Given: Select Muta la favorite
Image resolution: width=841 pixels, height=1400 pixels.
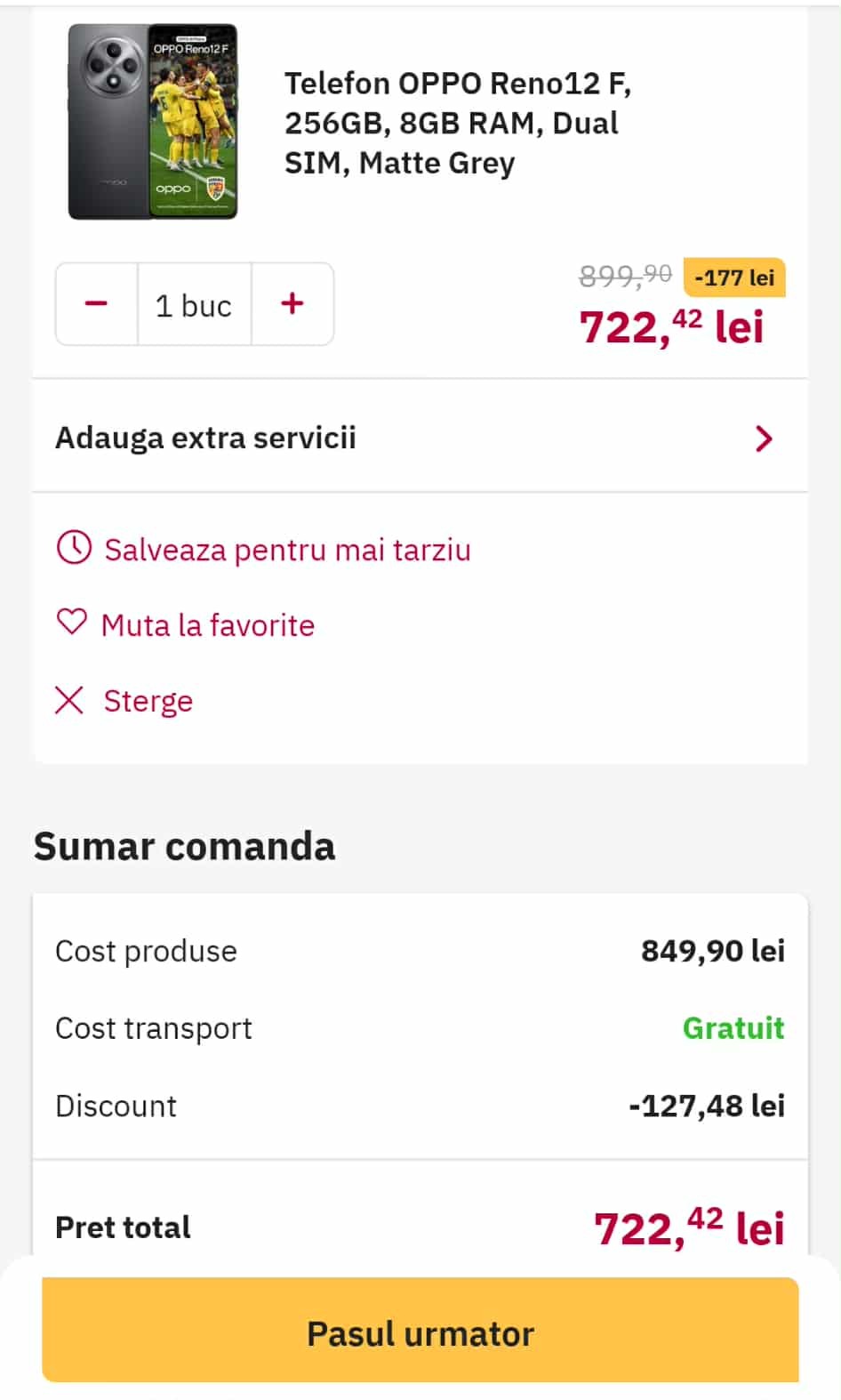Looking at the screenshot, I should coord(207,625).
